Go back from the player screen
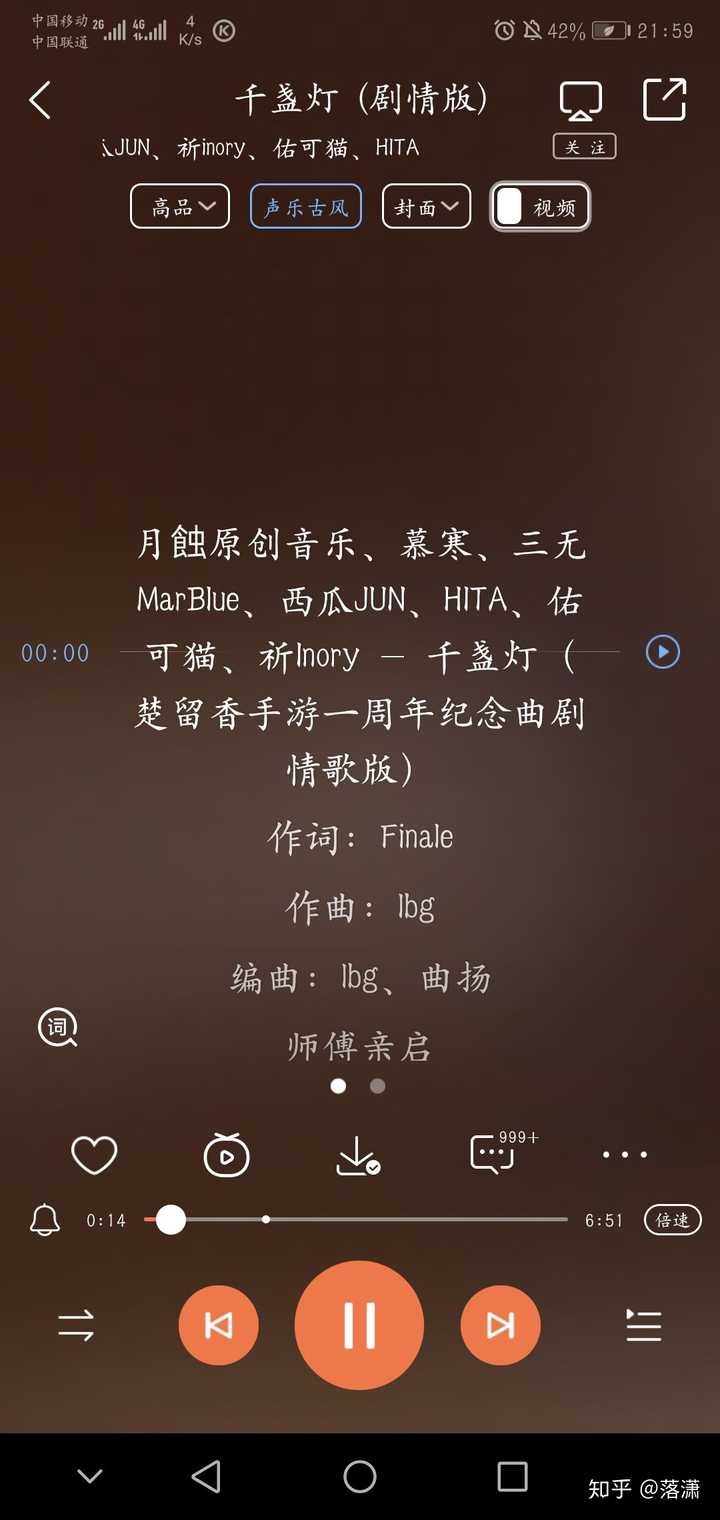720x1520 pixels. [40, 101]
